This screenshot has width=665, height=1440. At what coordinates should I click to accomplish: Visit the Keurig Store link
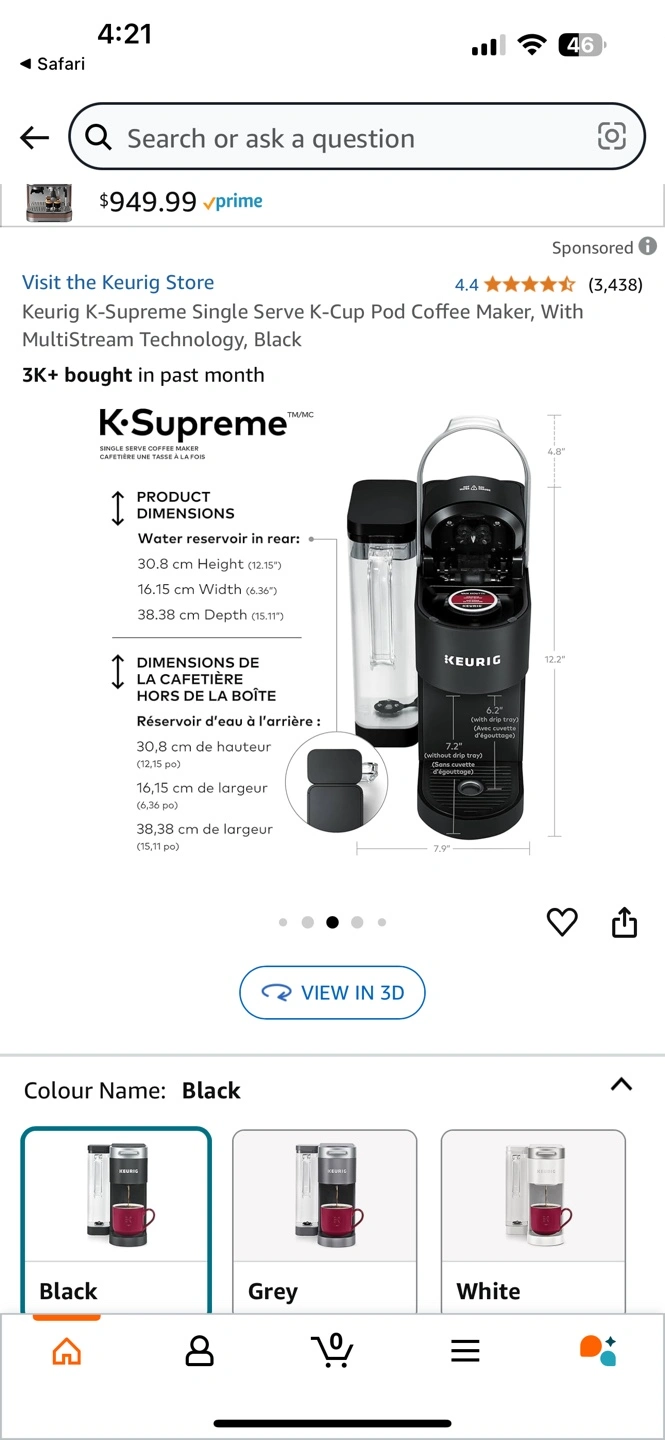[x=118, y=282]
